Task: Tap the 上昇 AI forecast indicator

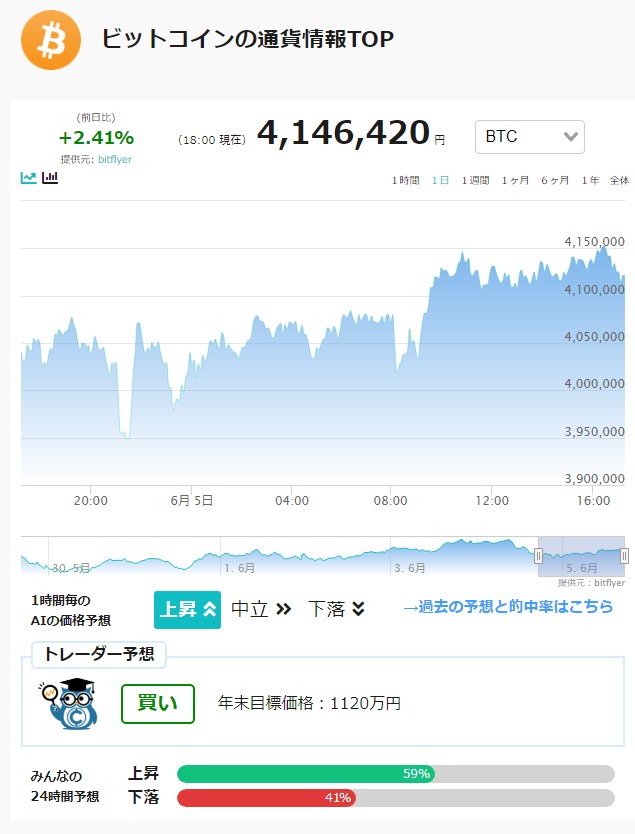Action: pyautogui.click(x=187, y=610)
